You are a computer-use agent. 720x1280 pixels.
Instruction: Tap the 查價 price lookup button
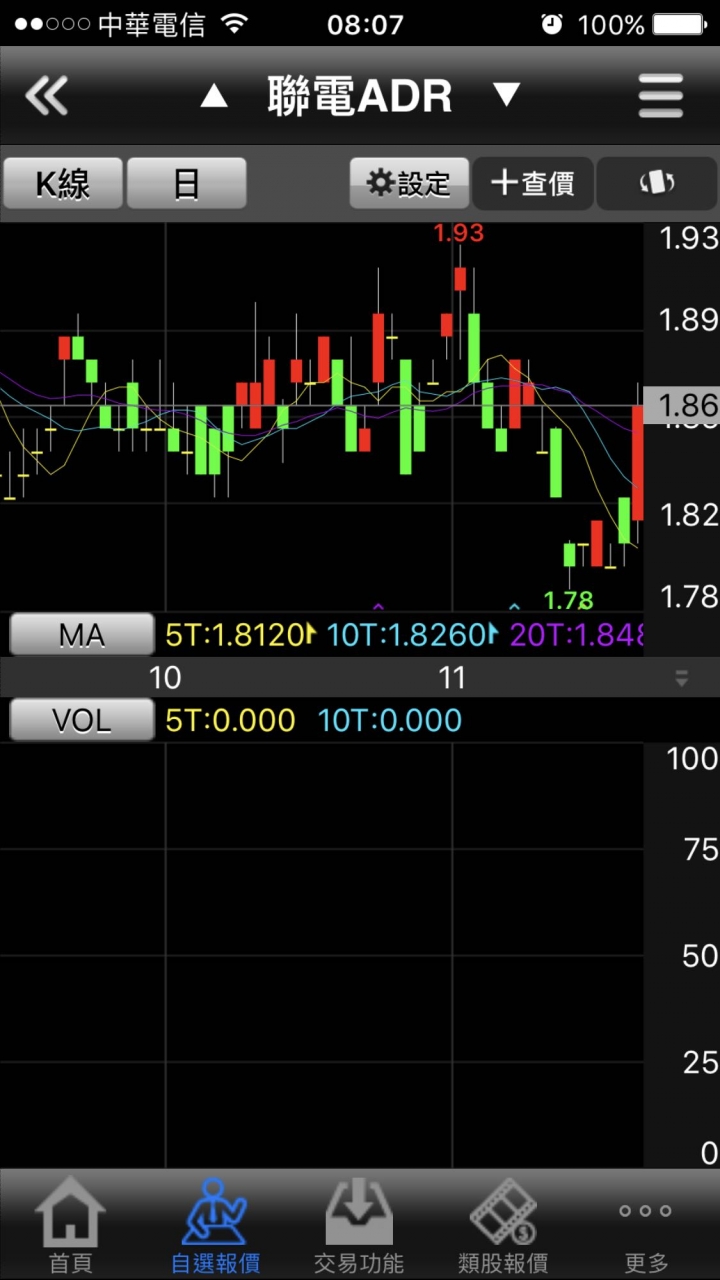[x=533, y=184]
